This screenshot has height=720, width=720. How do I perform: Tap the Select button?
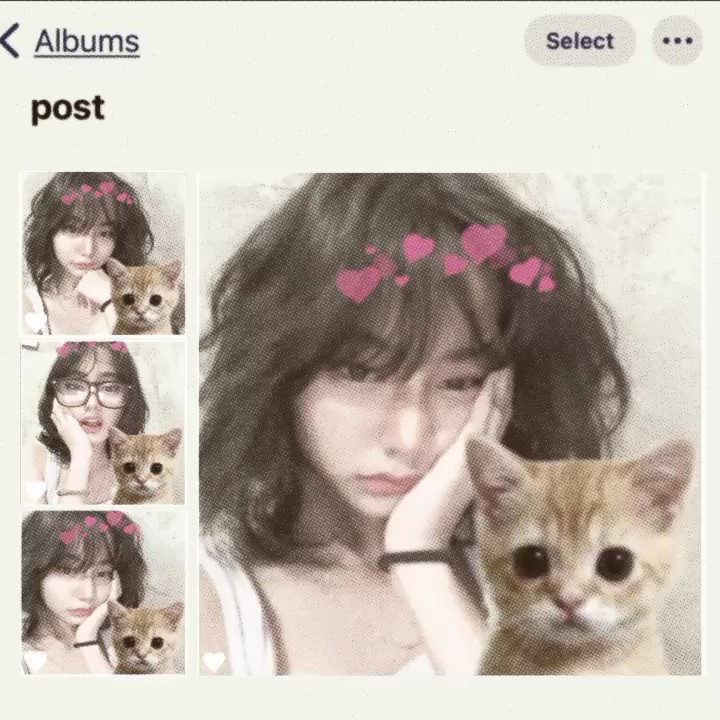pyautogui.click(x=580, y=42)
